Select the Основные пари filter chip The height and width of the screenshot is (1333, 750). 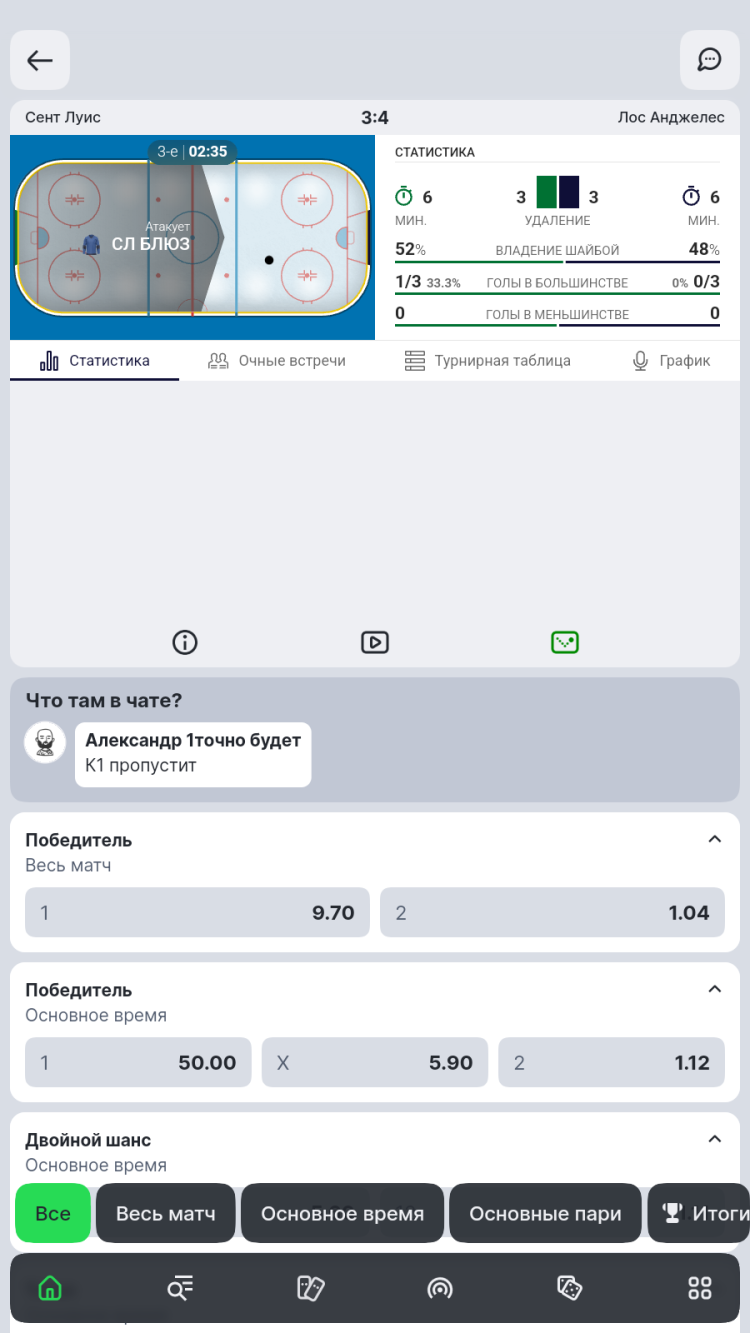[x=546, y=1213]
